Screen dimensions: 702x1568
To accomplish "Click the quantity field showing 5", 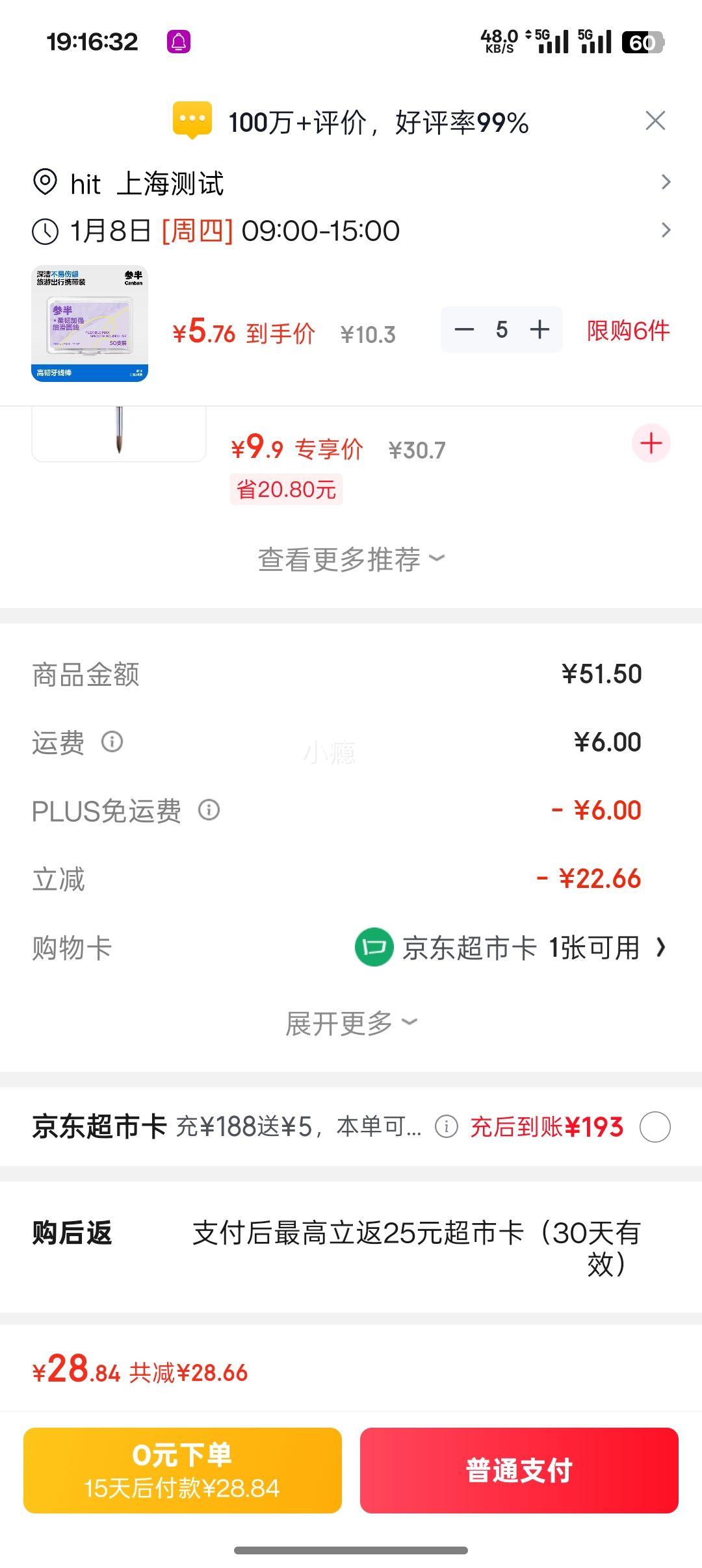I will 501,329.
